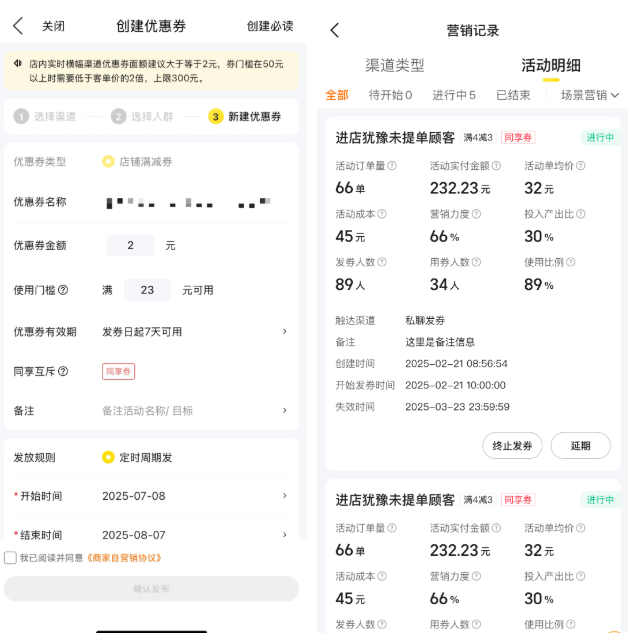This screenshot has height=633, width=628.
Task: Edit the 使用门槛 threshold field
Action: (x=147, y=290)
